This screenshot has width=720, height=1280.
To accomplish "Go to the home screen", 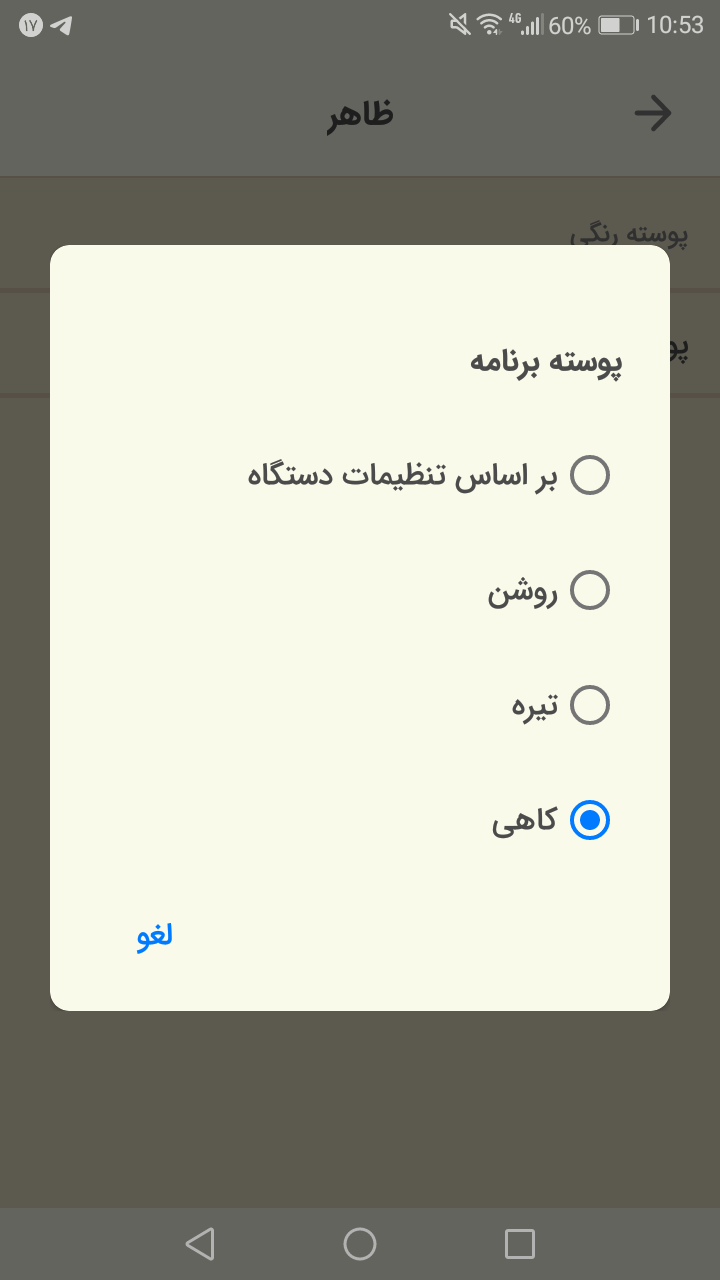I will click(x=360, y=1244).
